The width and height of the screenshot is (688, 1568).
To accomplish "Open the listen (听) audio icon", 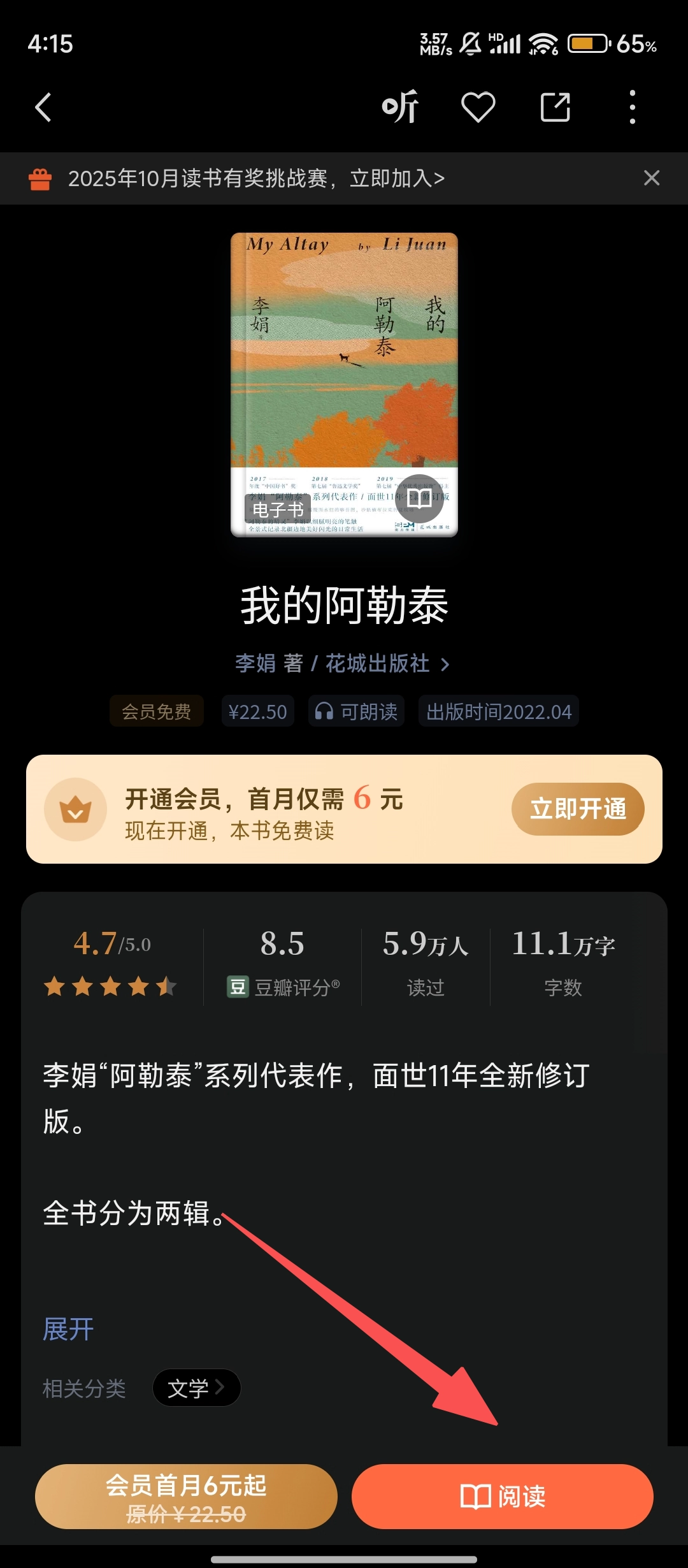I will click(x=401, y=107).
